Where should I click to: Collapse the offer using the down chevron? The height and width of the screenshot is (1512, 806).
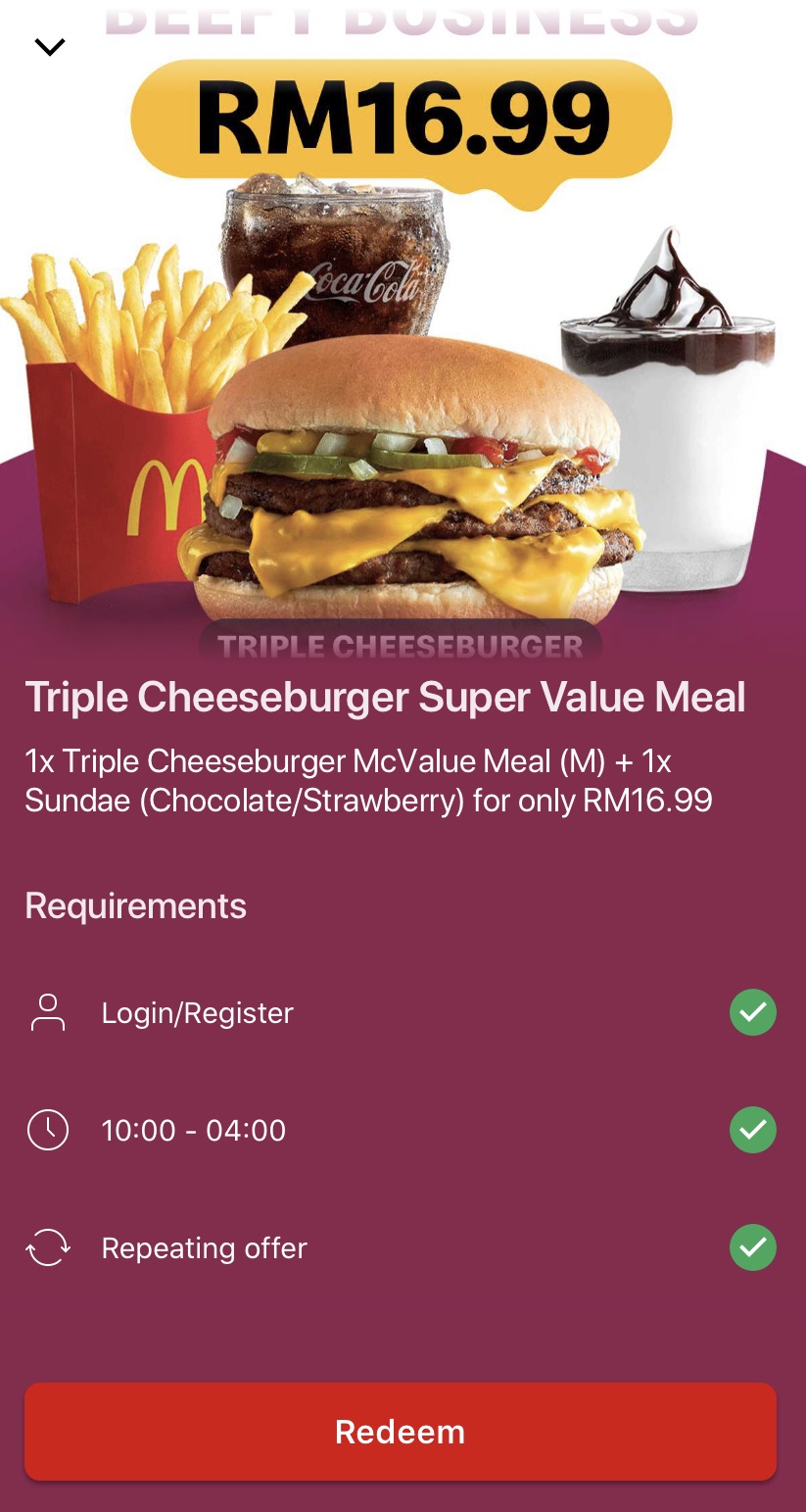click(x=49, y=47)
